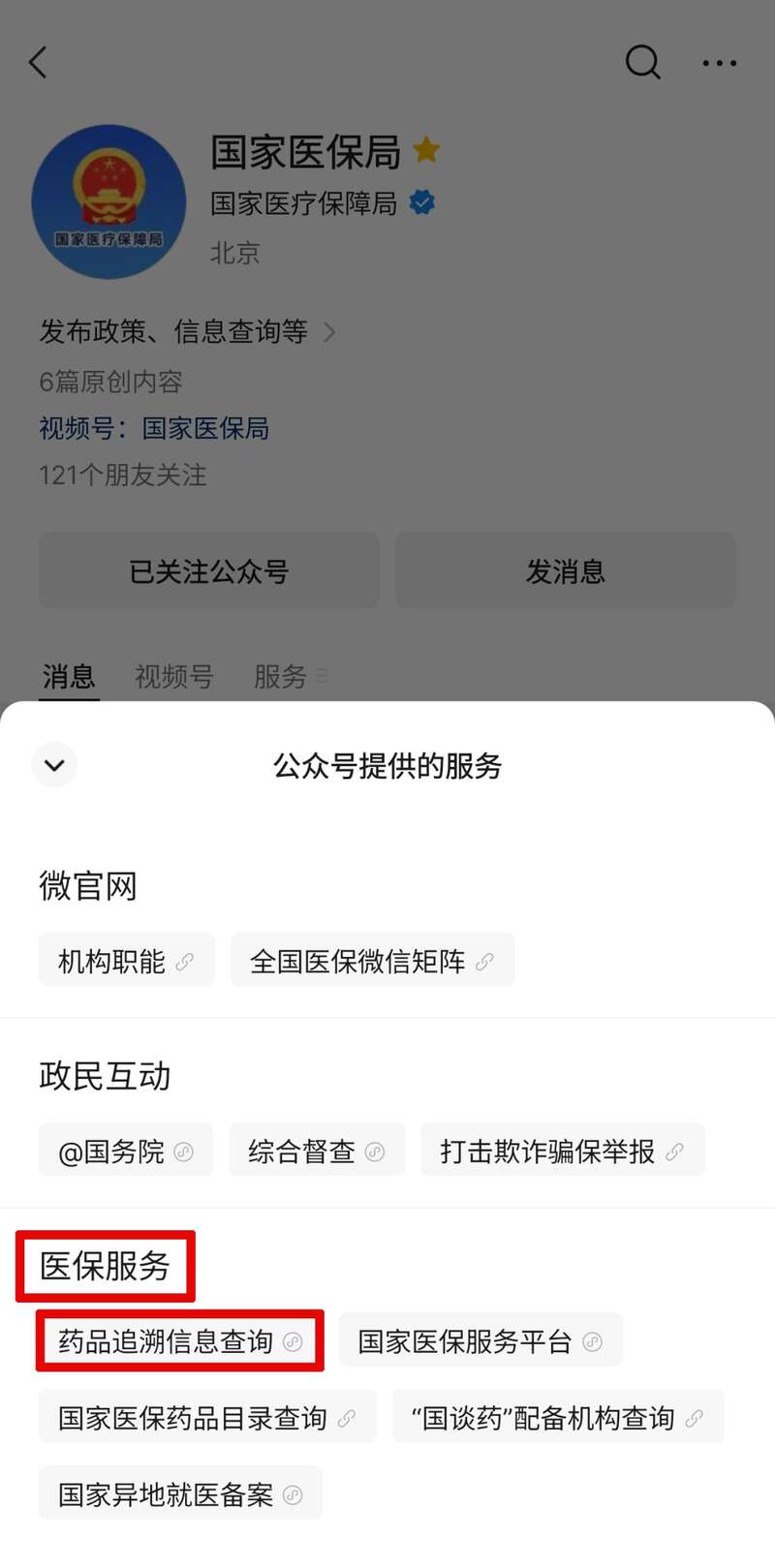Open the 机构职能 service
The width and height of the screenshot is (775, 1568).
(x=126, y=961)
